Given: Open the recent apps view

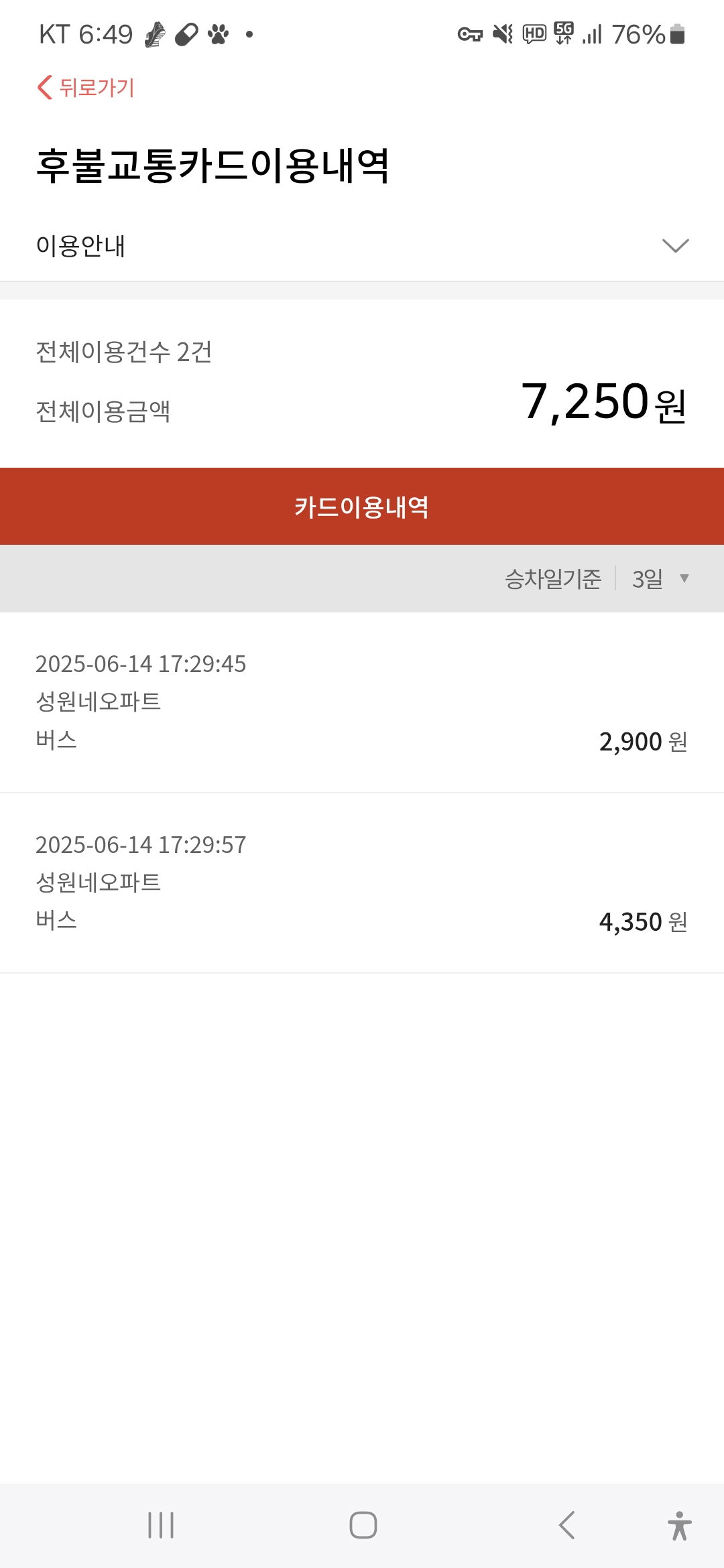Looking at the screenshot, I should click(x=161, y=1525).
